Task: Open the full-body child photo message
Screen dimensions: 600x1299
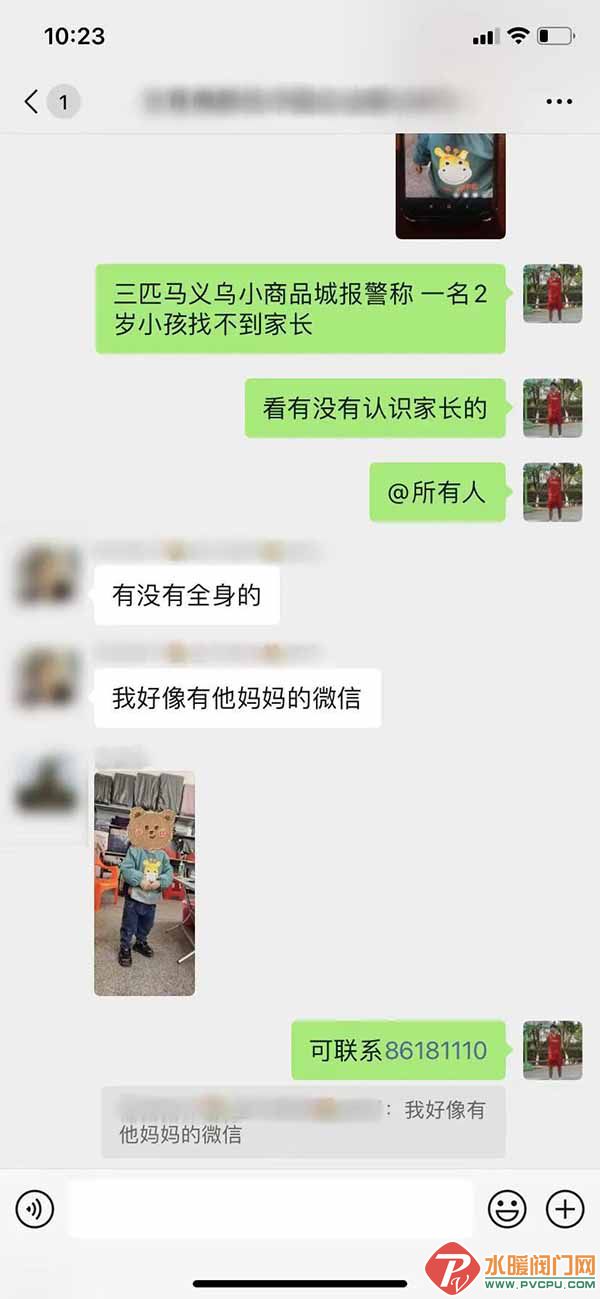Action: pos(144,882)
